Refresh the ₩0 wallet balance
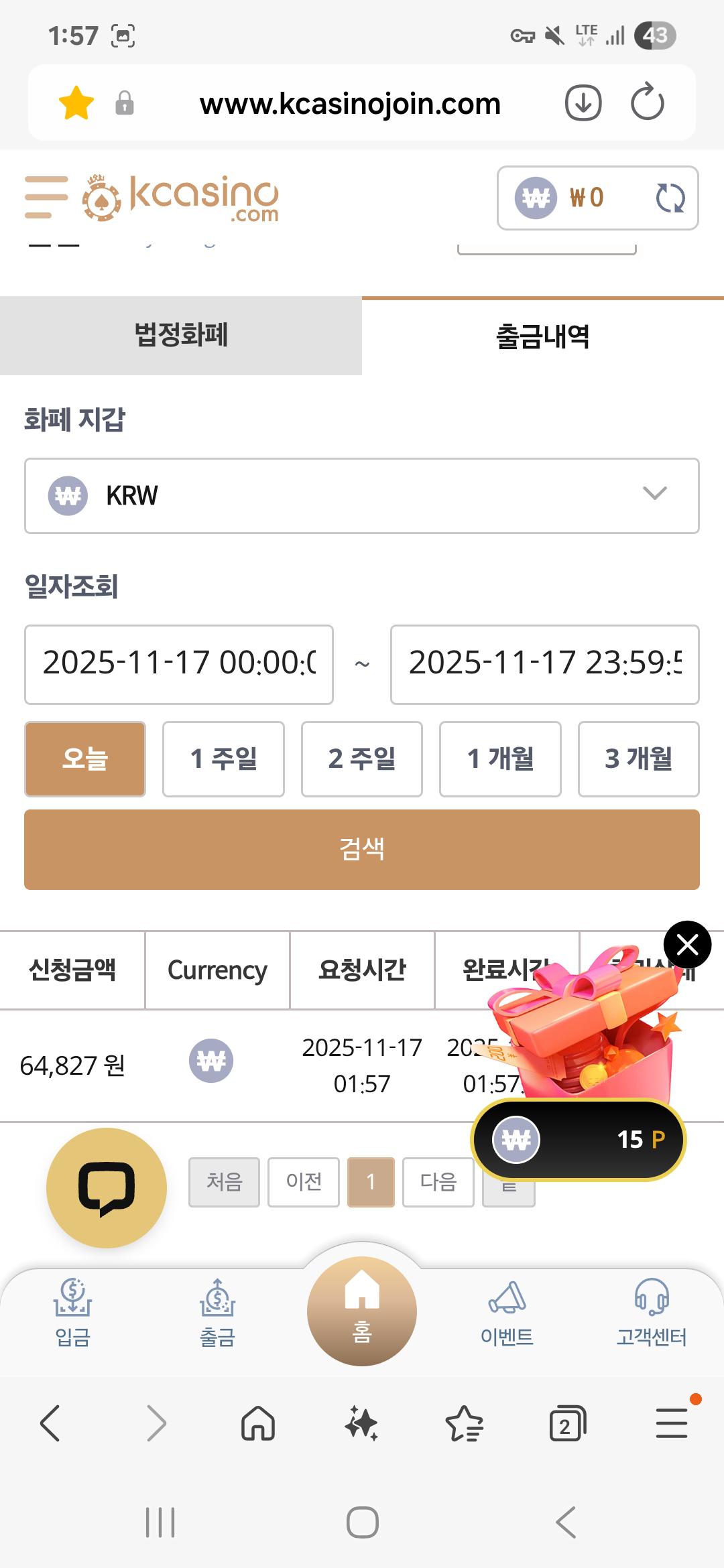 coord(670,198)
